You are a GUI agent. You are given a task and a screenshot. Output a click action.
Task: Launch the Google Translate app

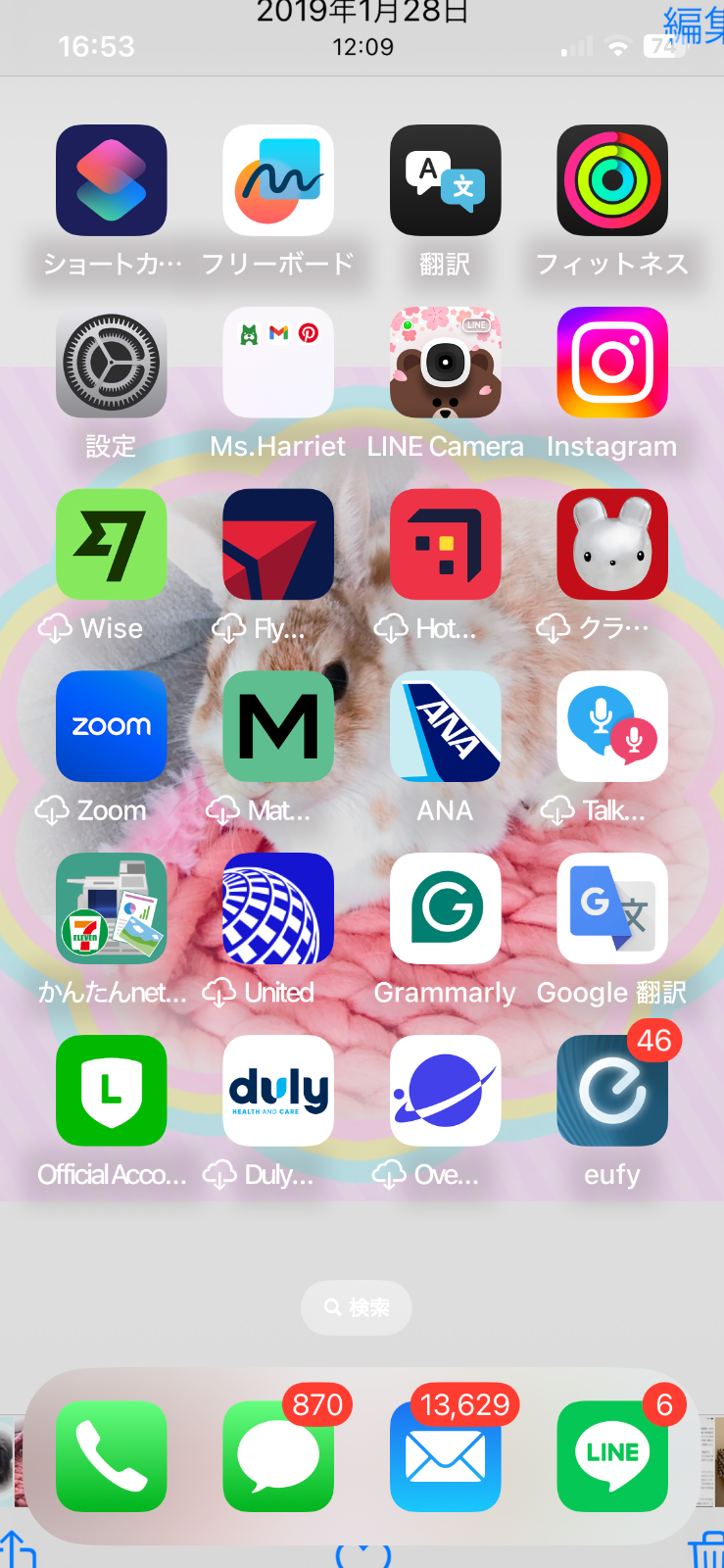point(612,908)
